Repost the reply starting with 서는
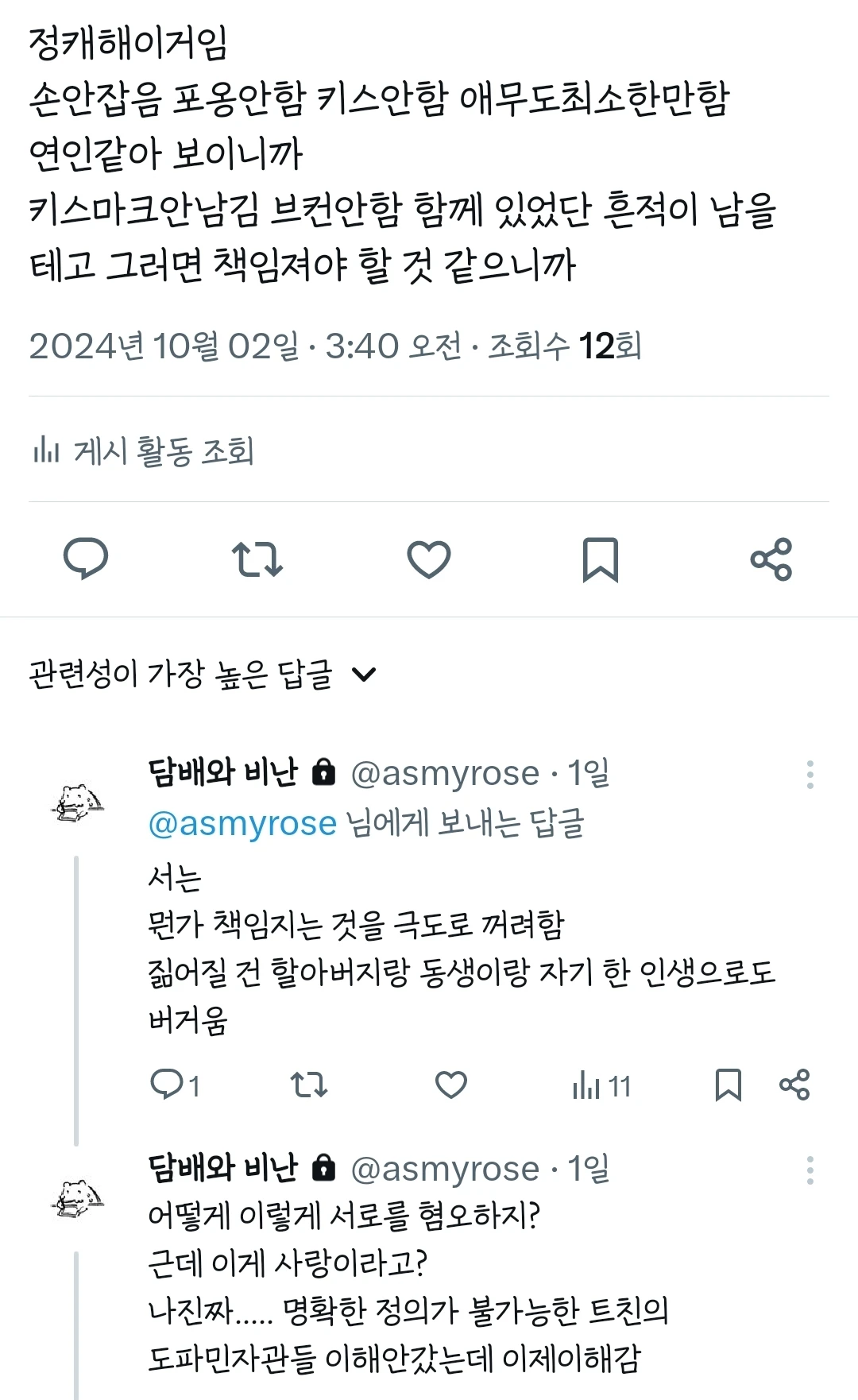The width and height of the screenshot is (858, 1400). point(308,1085)
